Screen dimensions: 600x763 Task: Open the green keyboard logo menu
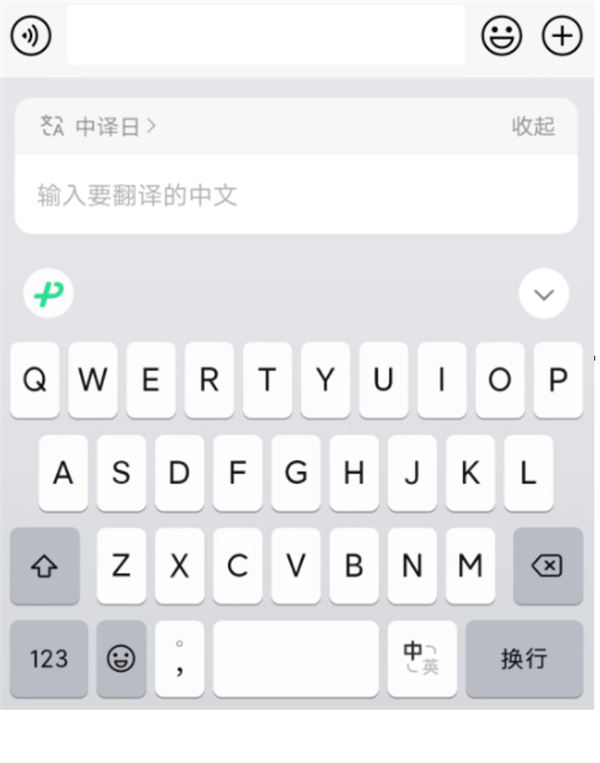pyautogui.click(x=48, y=295)
